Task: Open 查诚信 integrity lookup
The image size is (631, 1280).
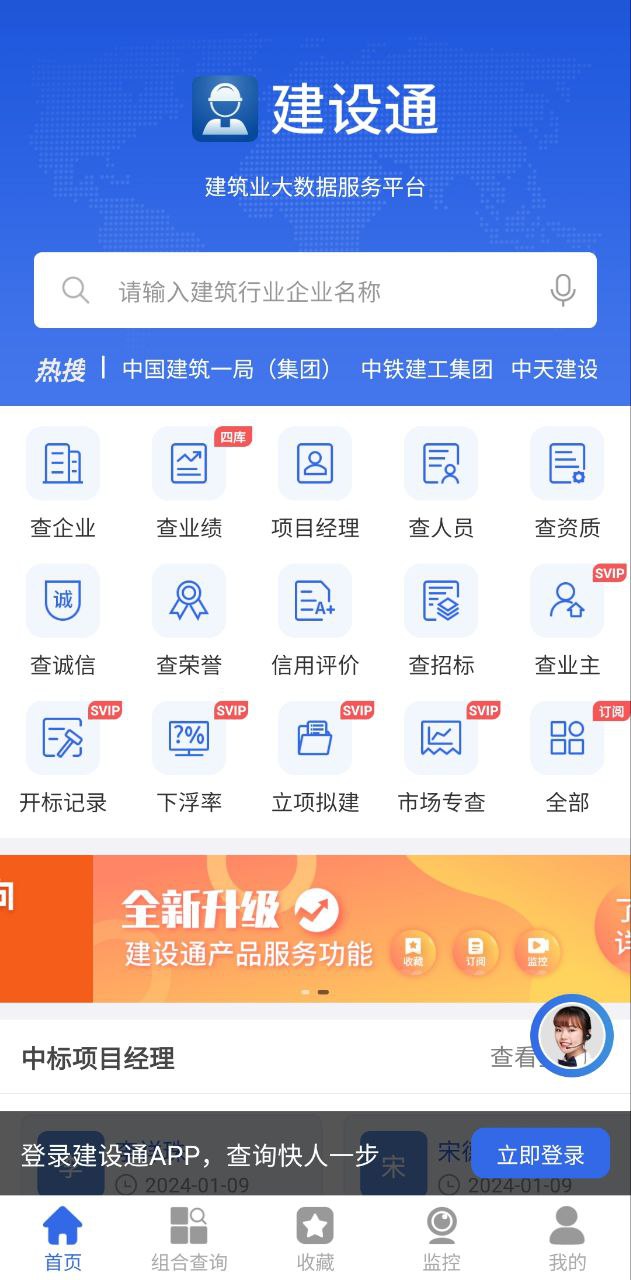Action: [63, 619]
